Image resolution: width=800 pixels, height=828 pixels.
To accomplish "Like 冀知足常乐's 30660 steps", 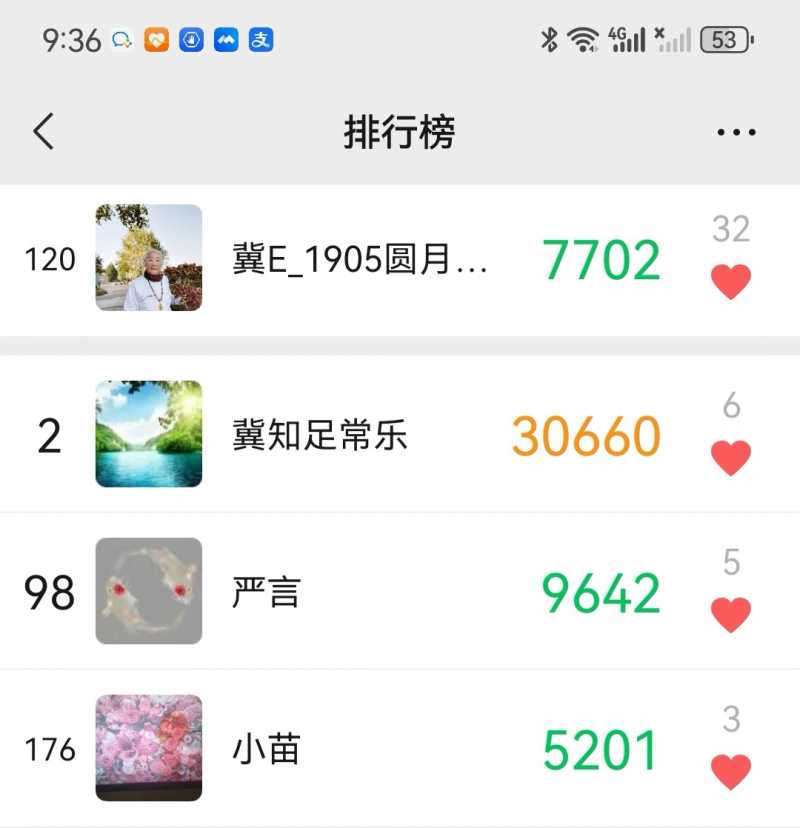I will (731, 458).
